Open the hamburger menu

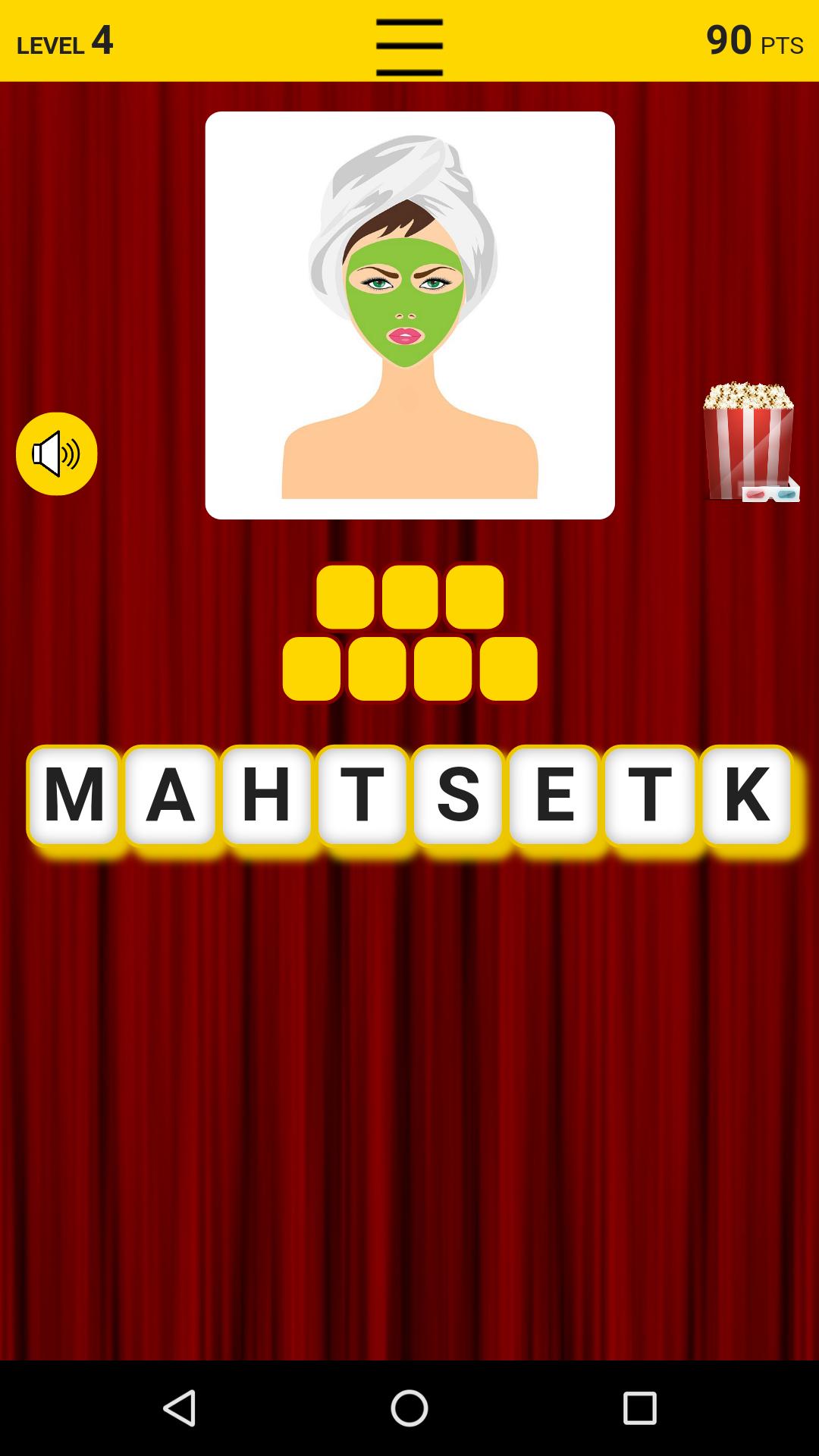pos(409,47)
